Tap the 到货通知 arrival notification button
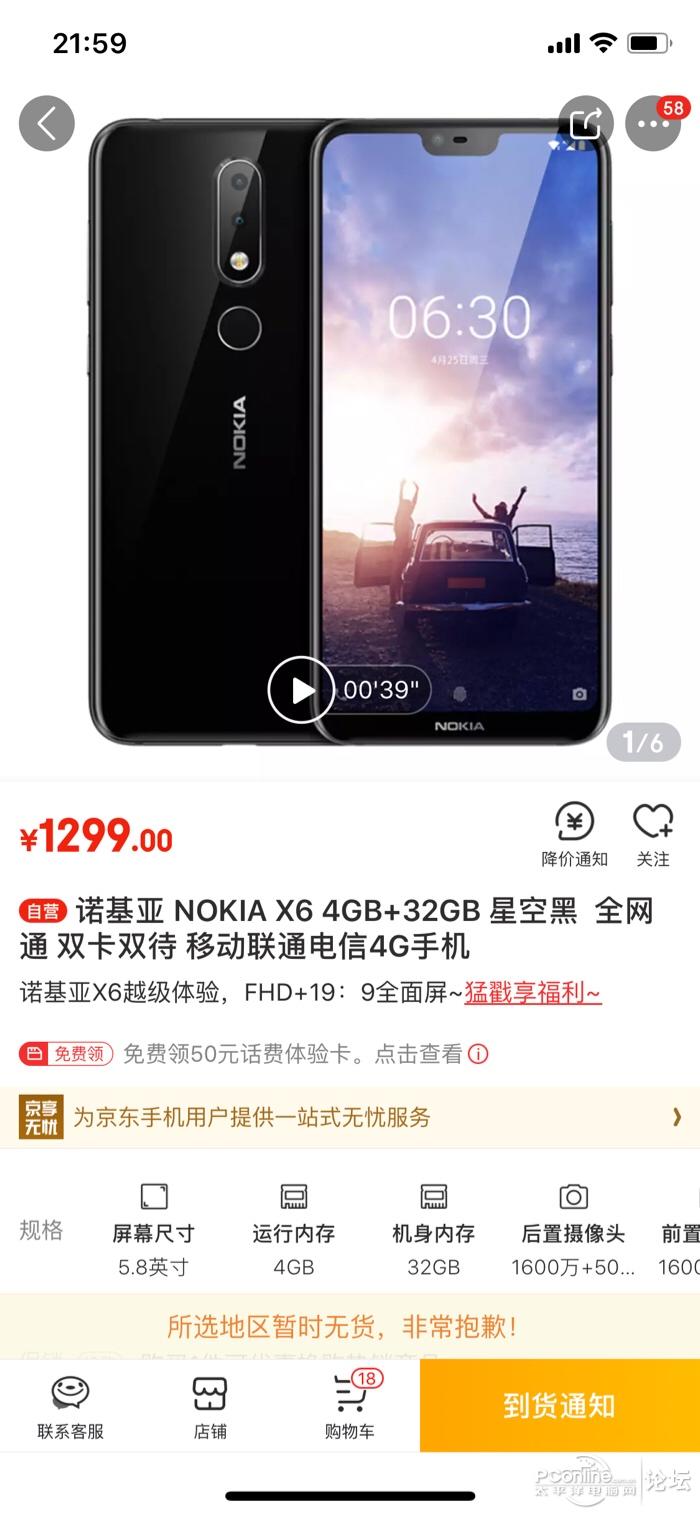Viewport: 700px width, 1516px height. tap(560, 1405)
